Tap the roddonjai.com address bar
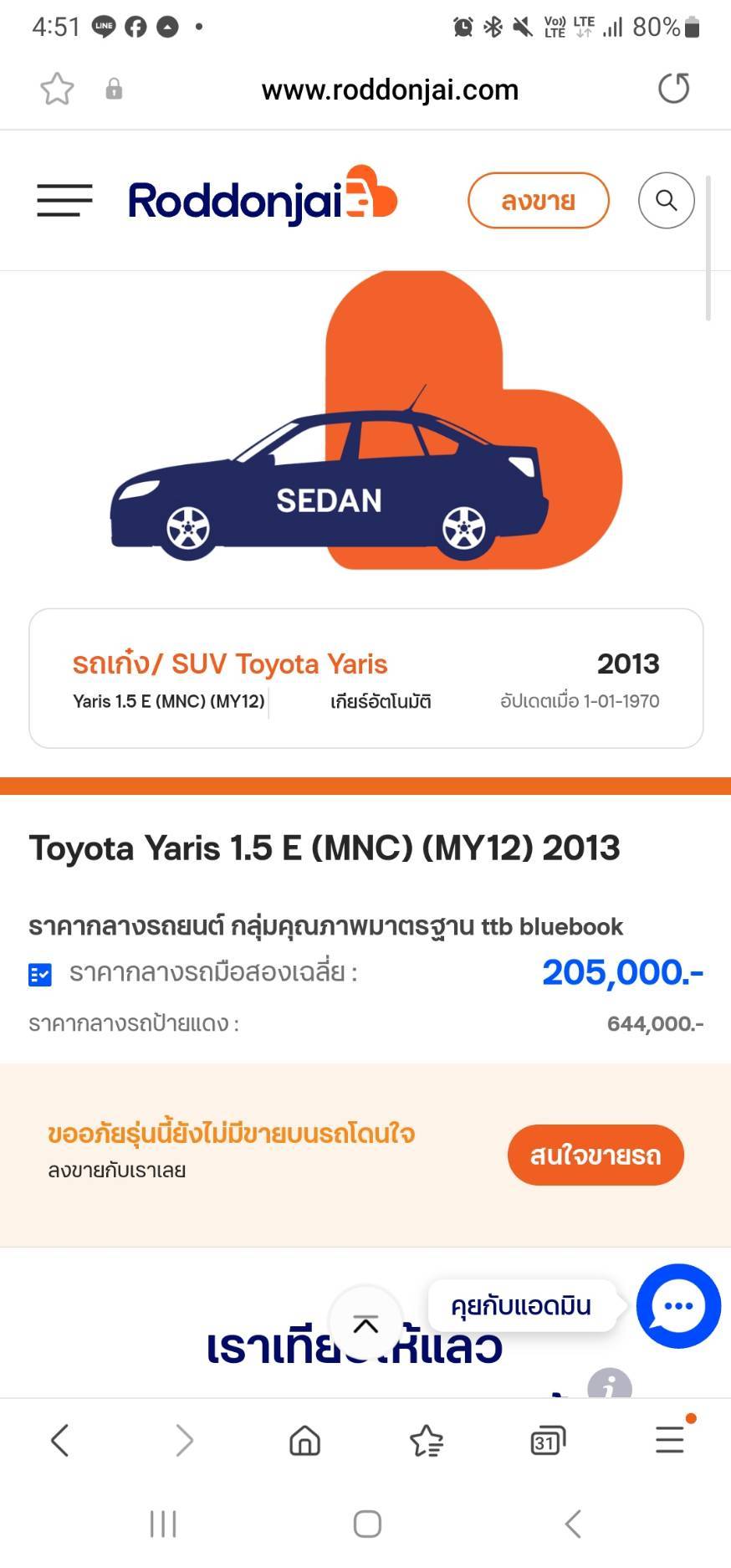Viewport: 731px width, 1568px height. click(390, 90)
